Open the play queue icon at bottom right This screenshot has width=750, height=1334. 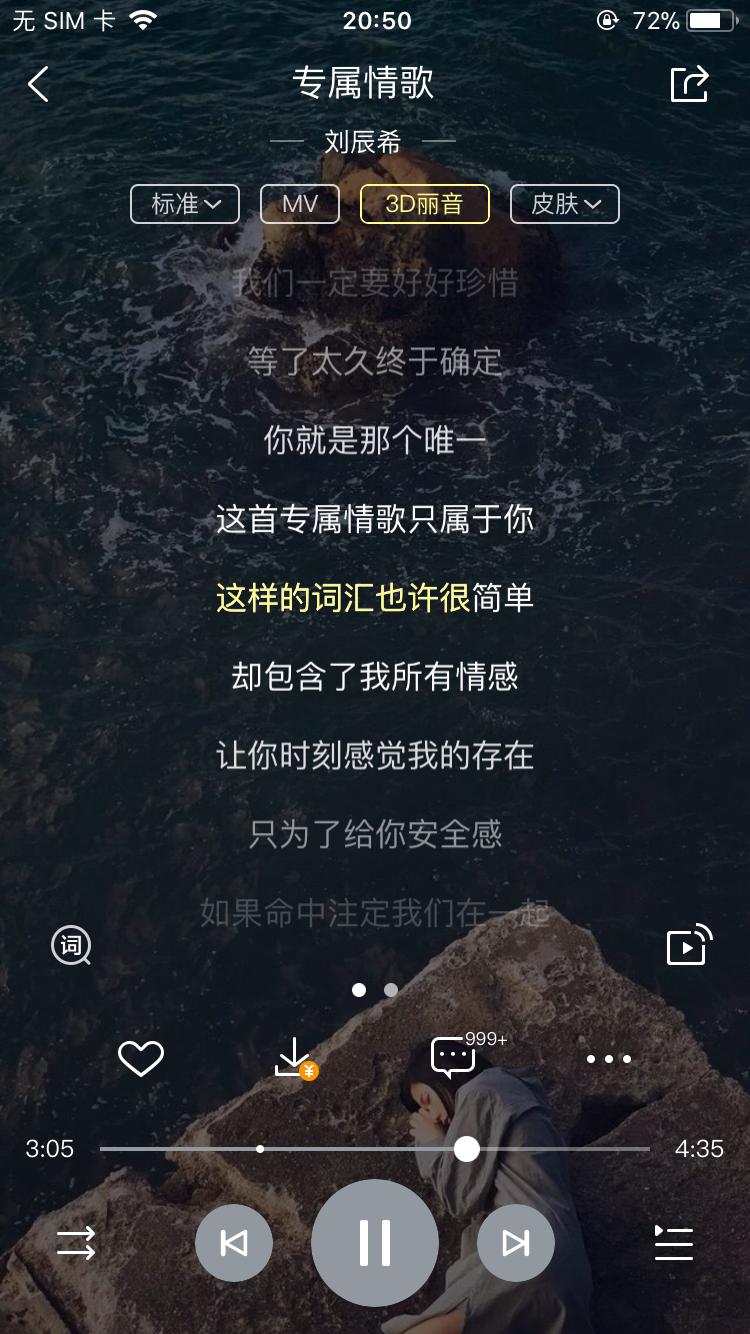tap(673, 1243)
